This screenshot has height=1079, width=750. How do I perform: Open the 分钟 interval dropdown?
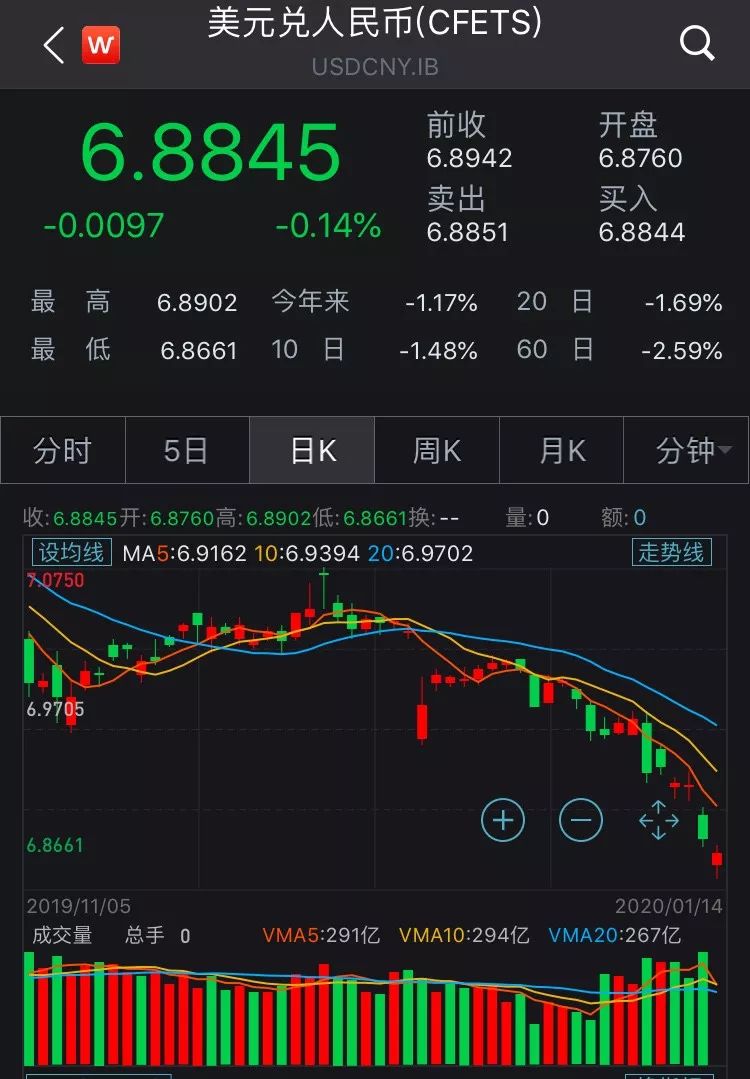[687, 451]
